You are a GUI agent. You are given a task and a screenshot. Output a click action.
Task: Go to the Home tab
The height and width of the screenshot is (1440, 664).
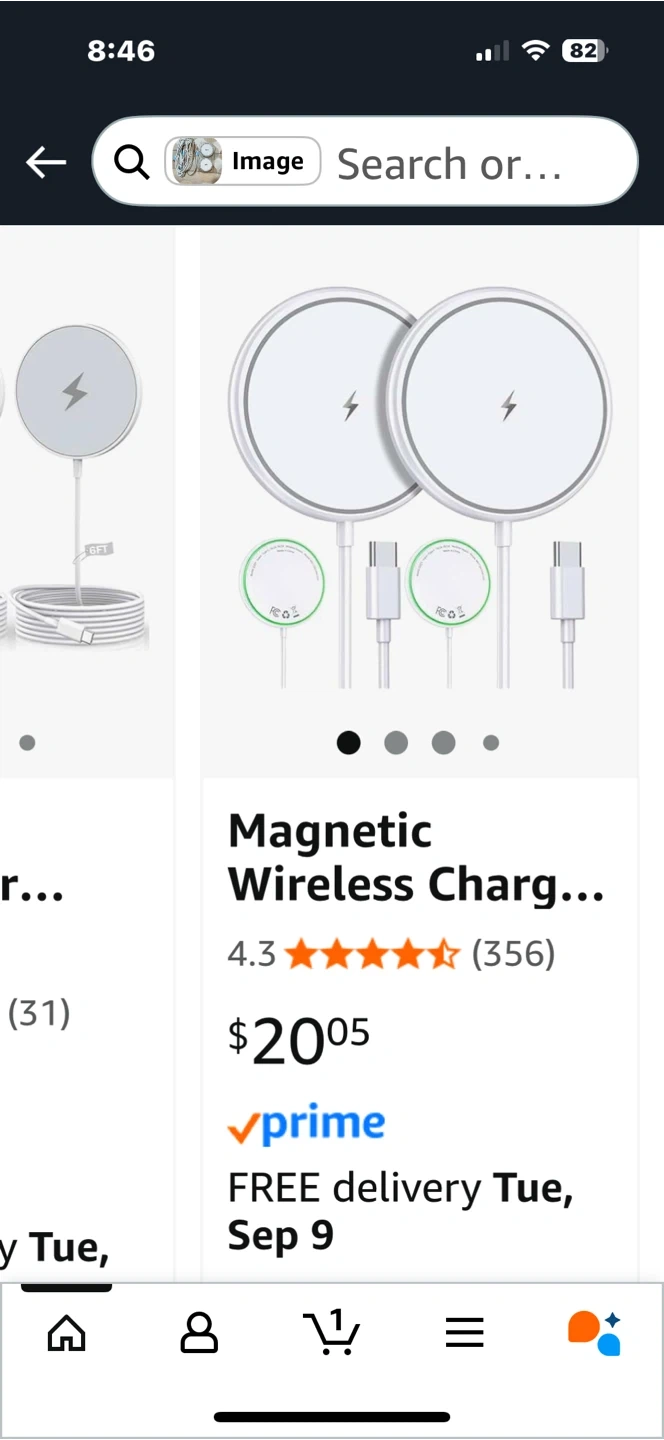pyautogui.click(x=67, y=1333)
